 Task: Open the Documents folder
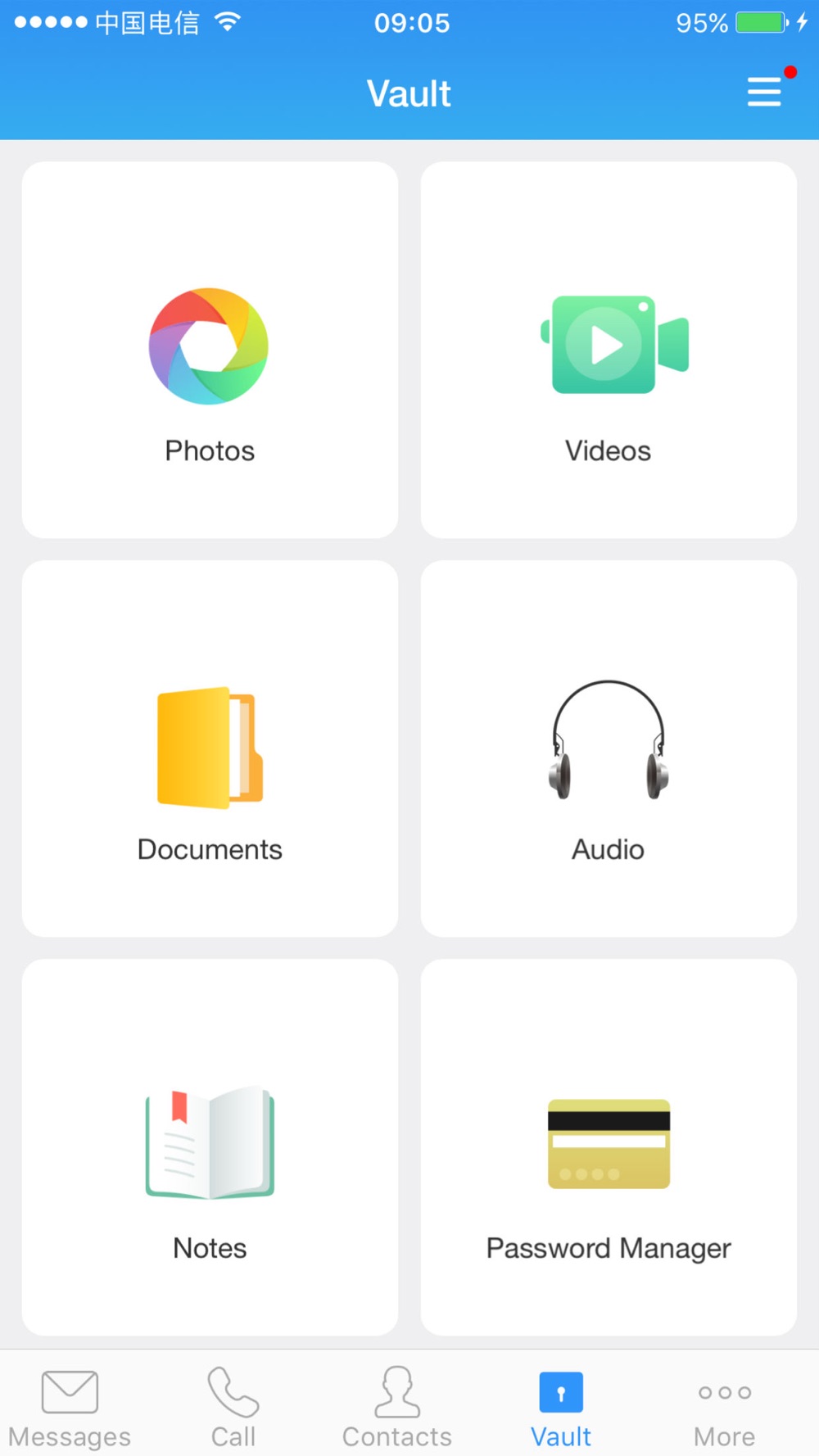(210, 748)
